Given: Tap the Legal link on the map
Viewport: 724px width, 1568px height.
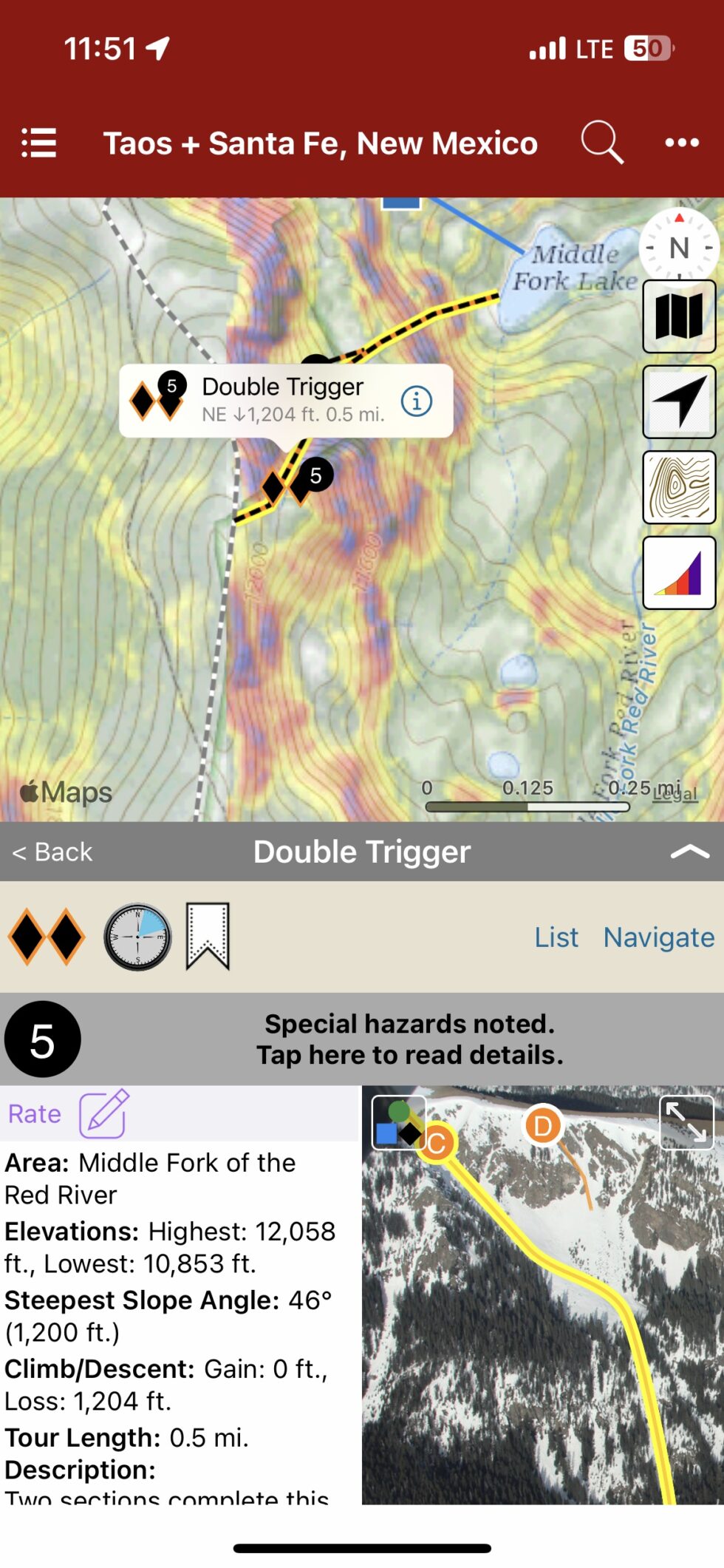Looking at the screenshot, I should pyautogui.click(x=677, y=794).
